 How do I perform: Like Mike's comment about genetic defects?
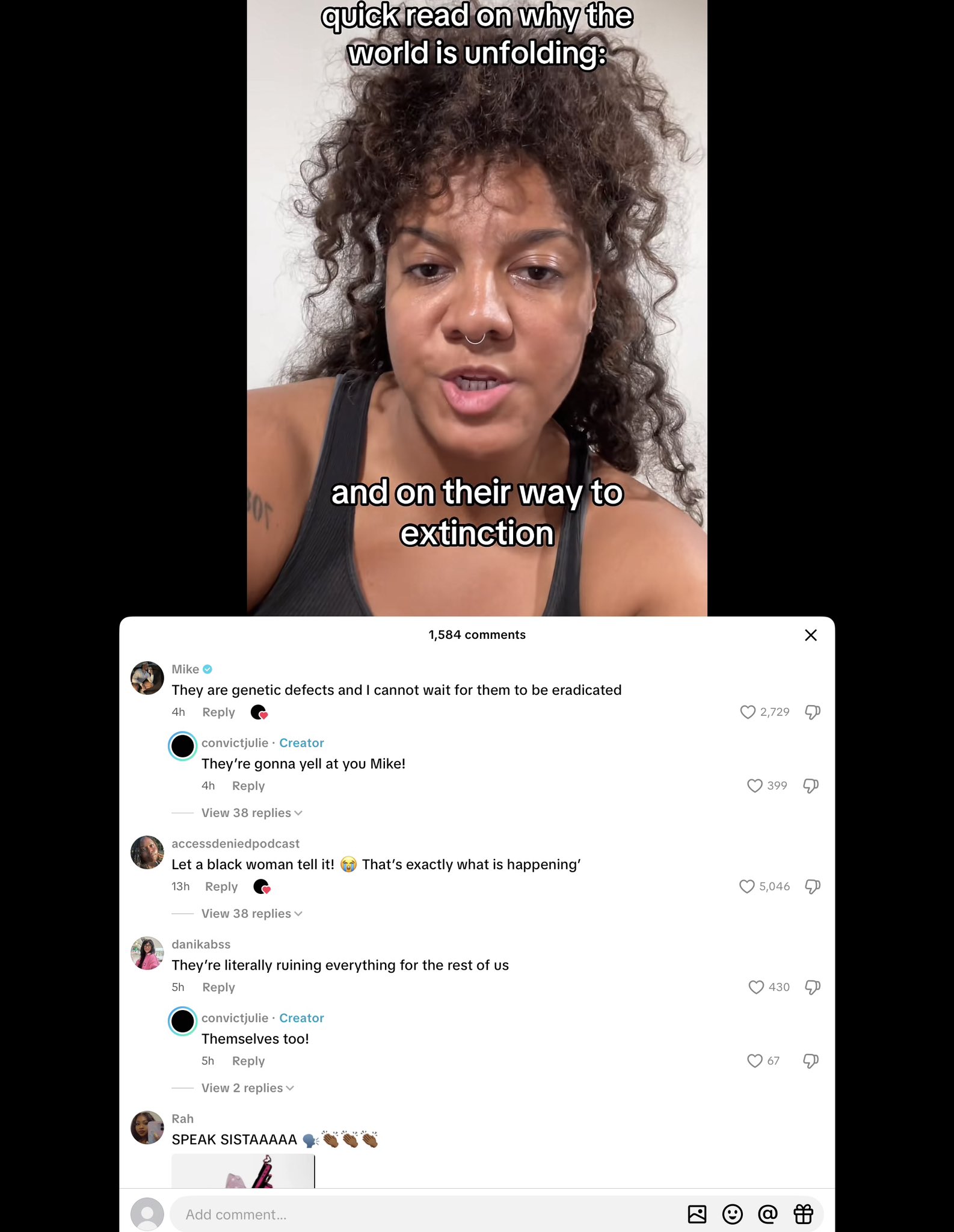747,712
